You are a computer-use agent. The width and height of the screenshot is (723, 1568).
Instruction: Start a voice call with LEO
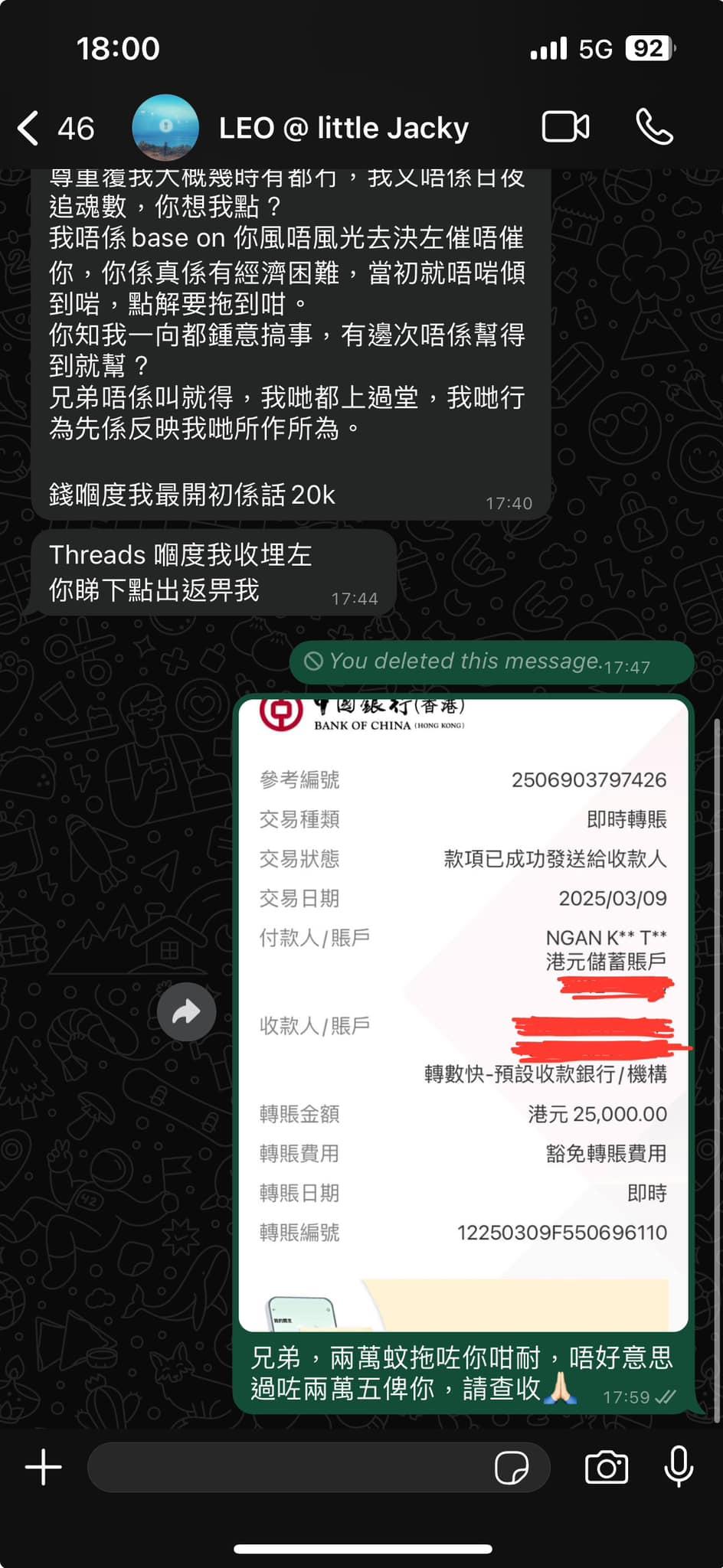[654, 127]
